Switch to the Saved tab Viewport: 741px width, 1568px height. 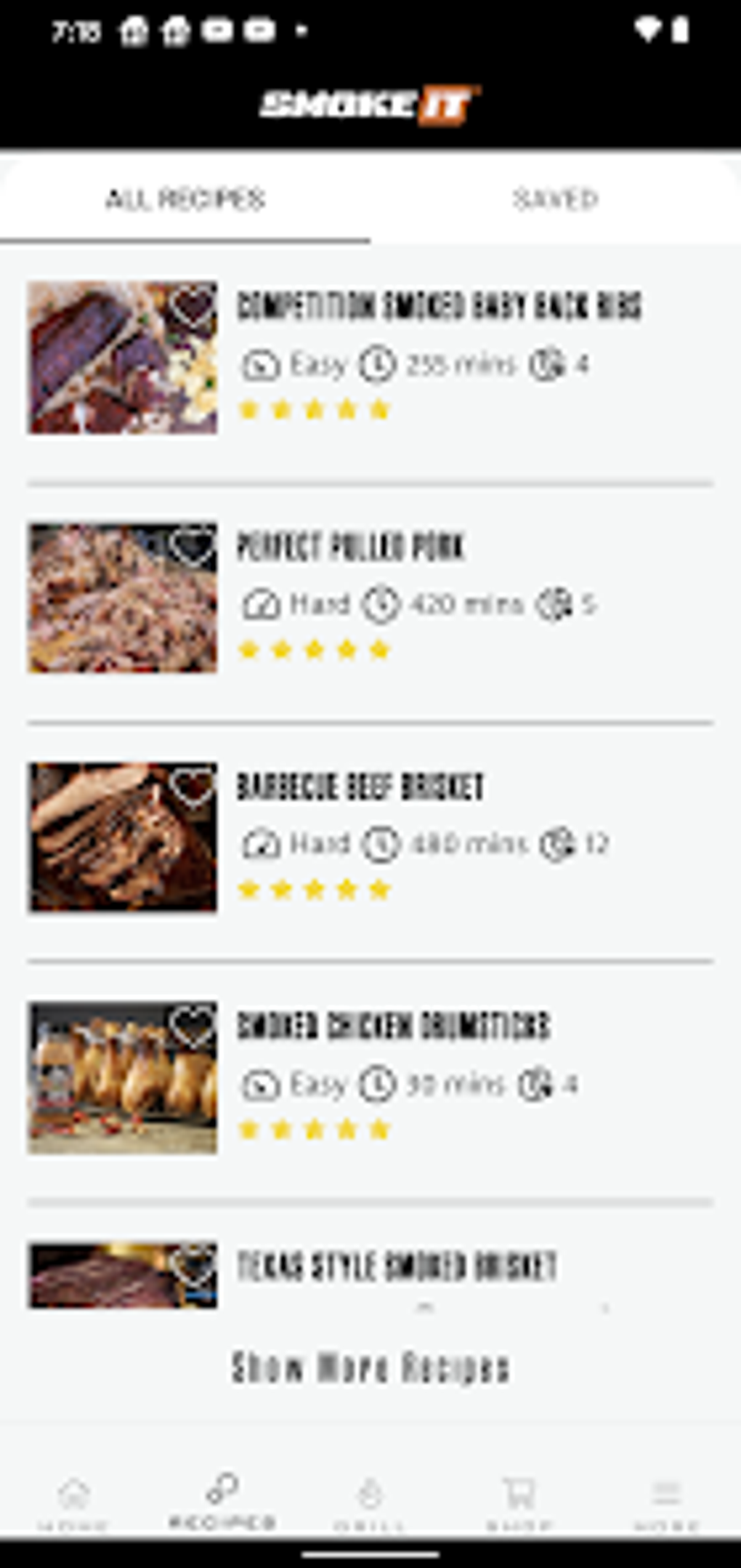556,198
